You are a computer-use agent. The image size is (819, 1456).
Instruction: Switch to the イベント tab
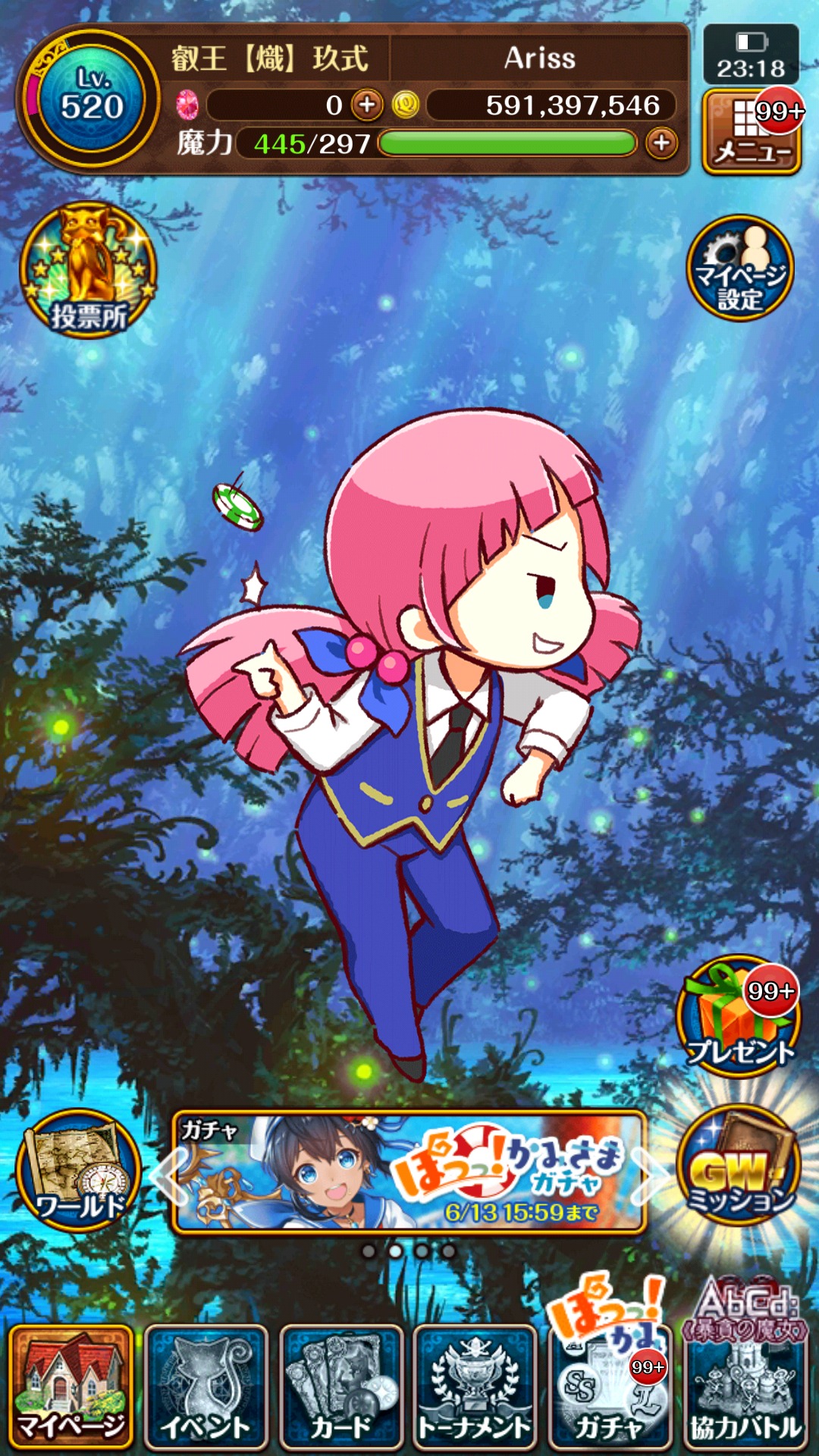coord(206,1388)
